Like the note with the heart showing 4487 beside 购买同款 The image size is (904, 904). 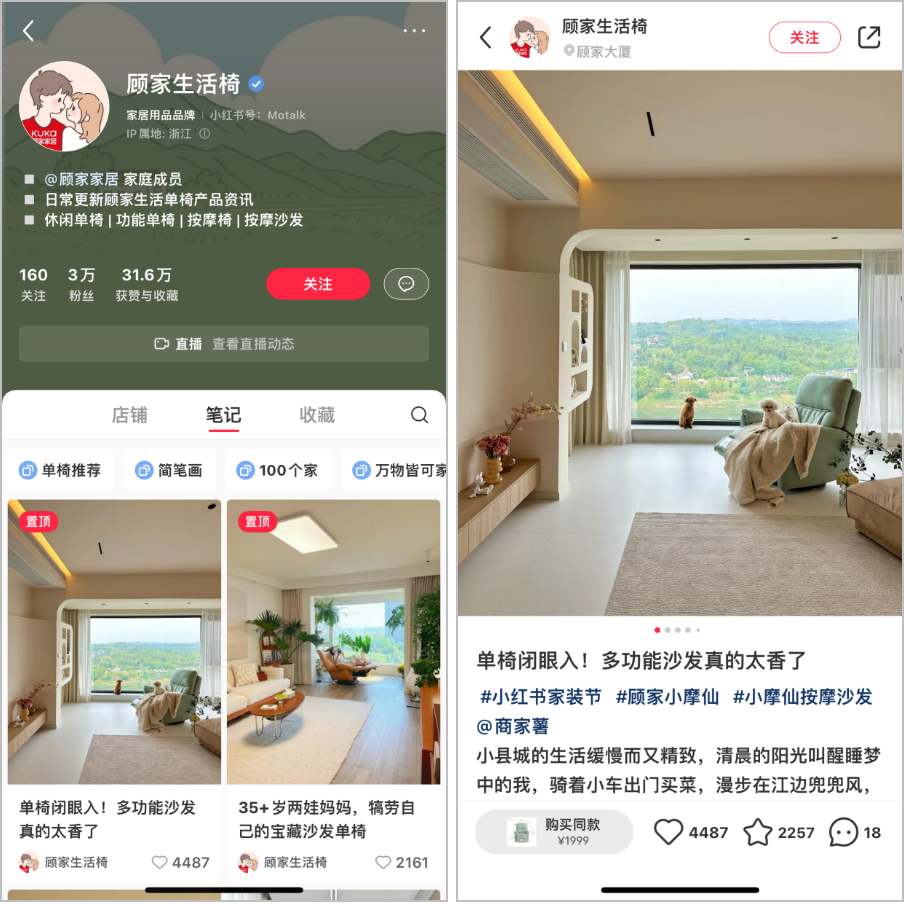tap(669, 832)
